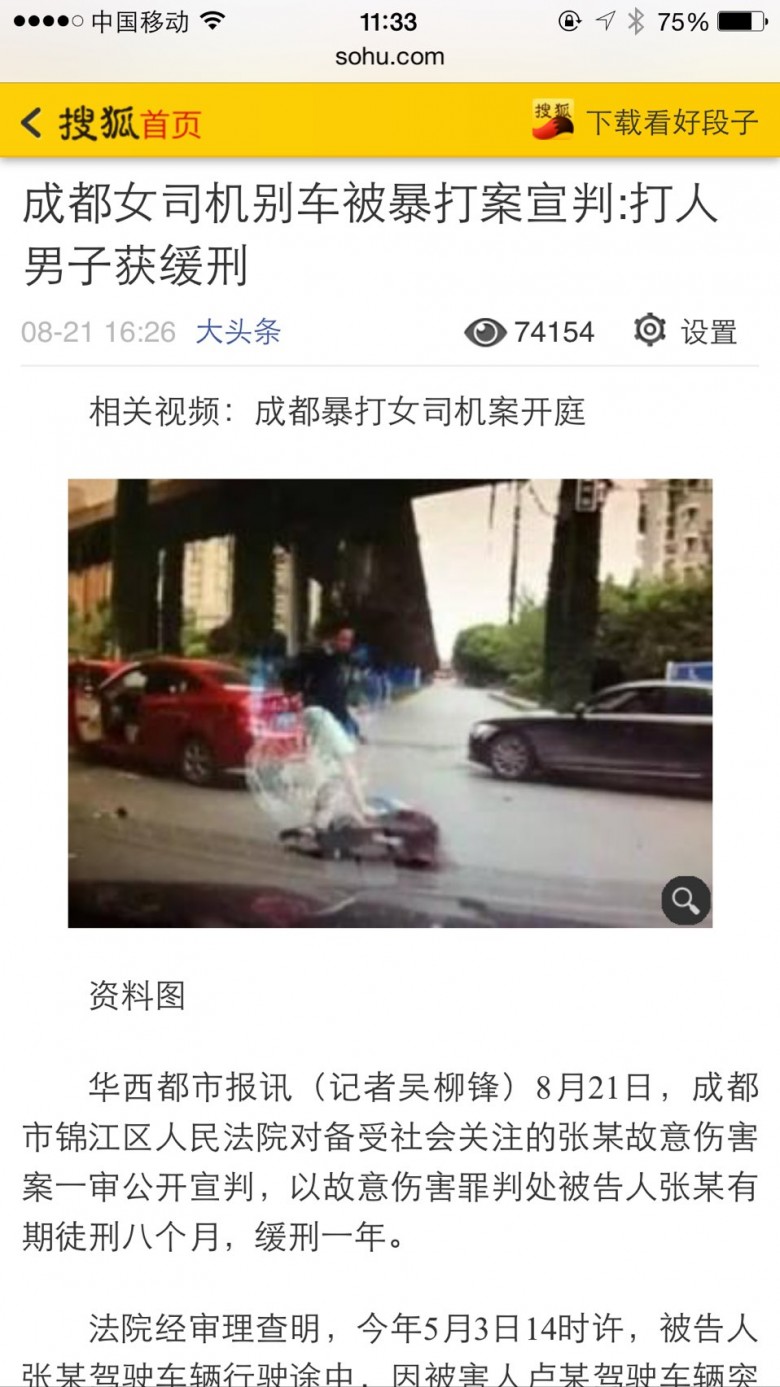This screenshot has height=1387, width=780.
Task: Tap the 下载看好段子 download banner
Action: tap(645, 122)
